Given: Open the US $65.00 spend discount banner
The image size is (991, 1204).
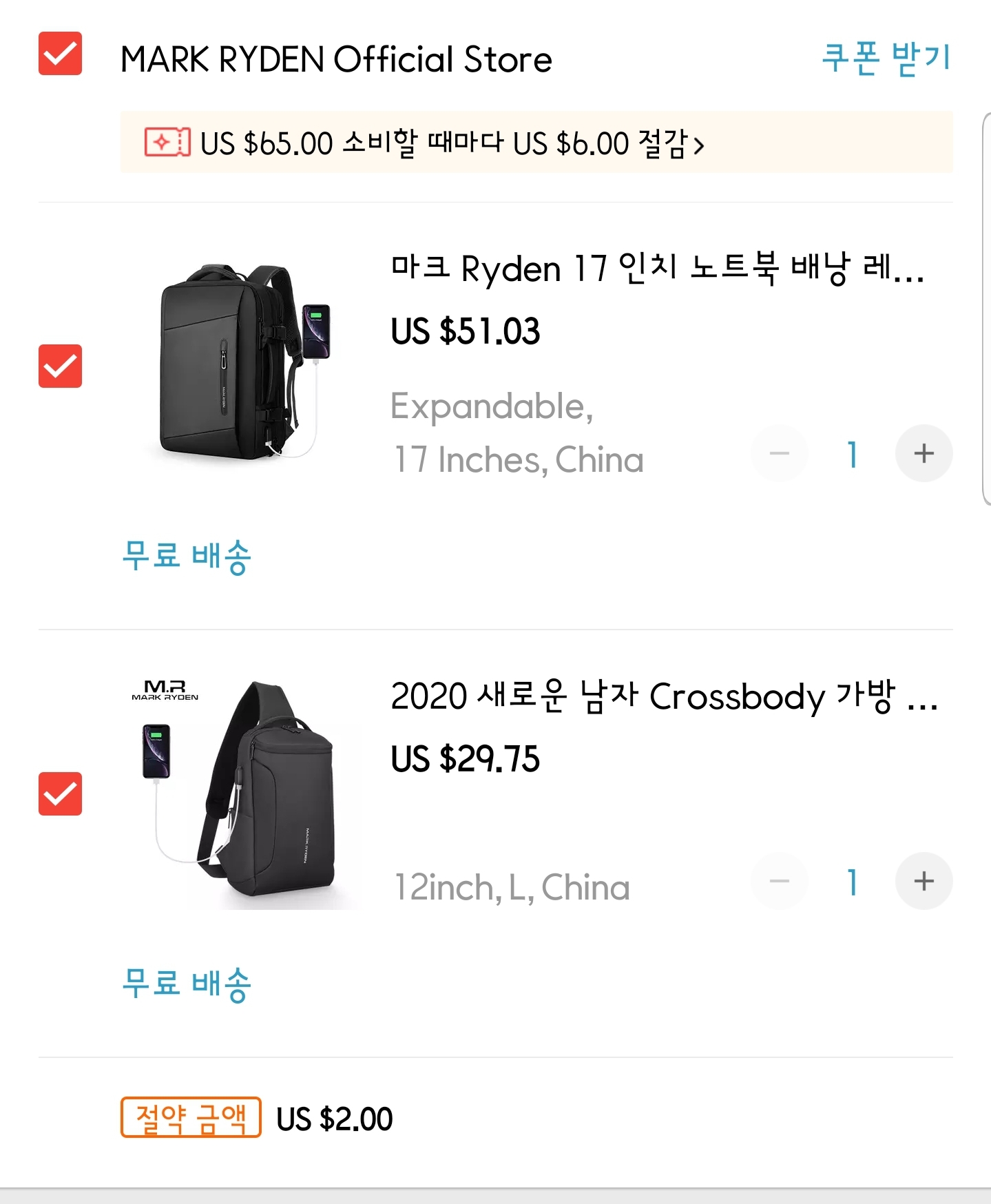Looking at the screenshot, I should pyautogui.click(x=536, y=143).
